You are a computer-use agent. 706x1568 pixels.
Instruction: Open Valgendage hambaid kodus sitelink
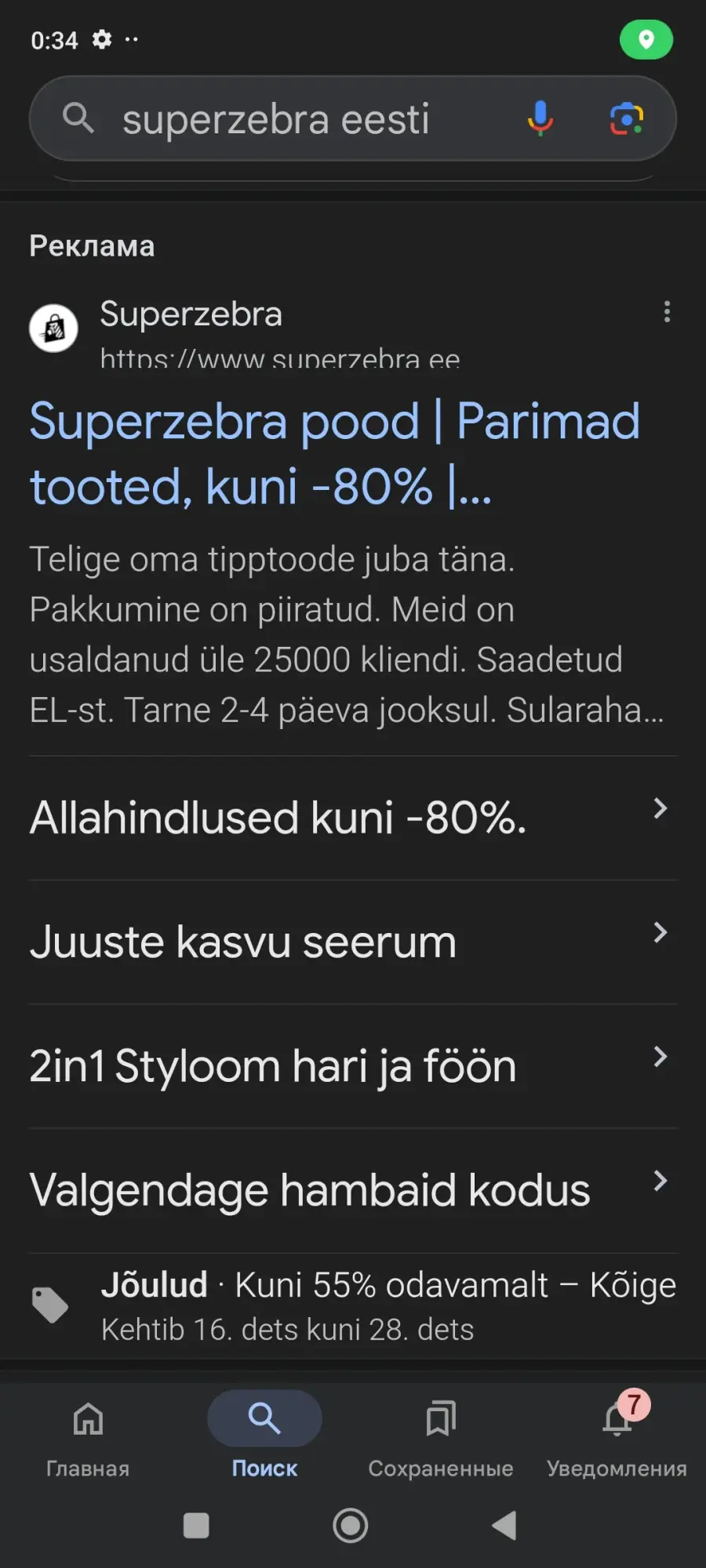click(353, 1190)
